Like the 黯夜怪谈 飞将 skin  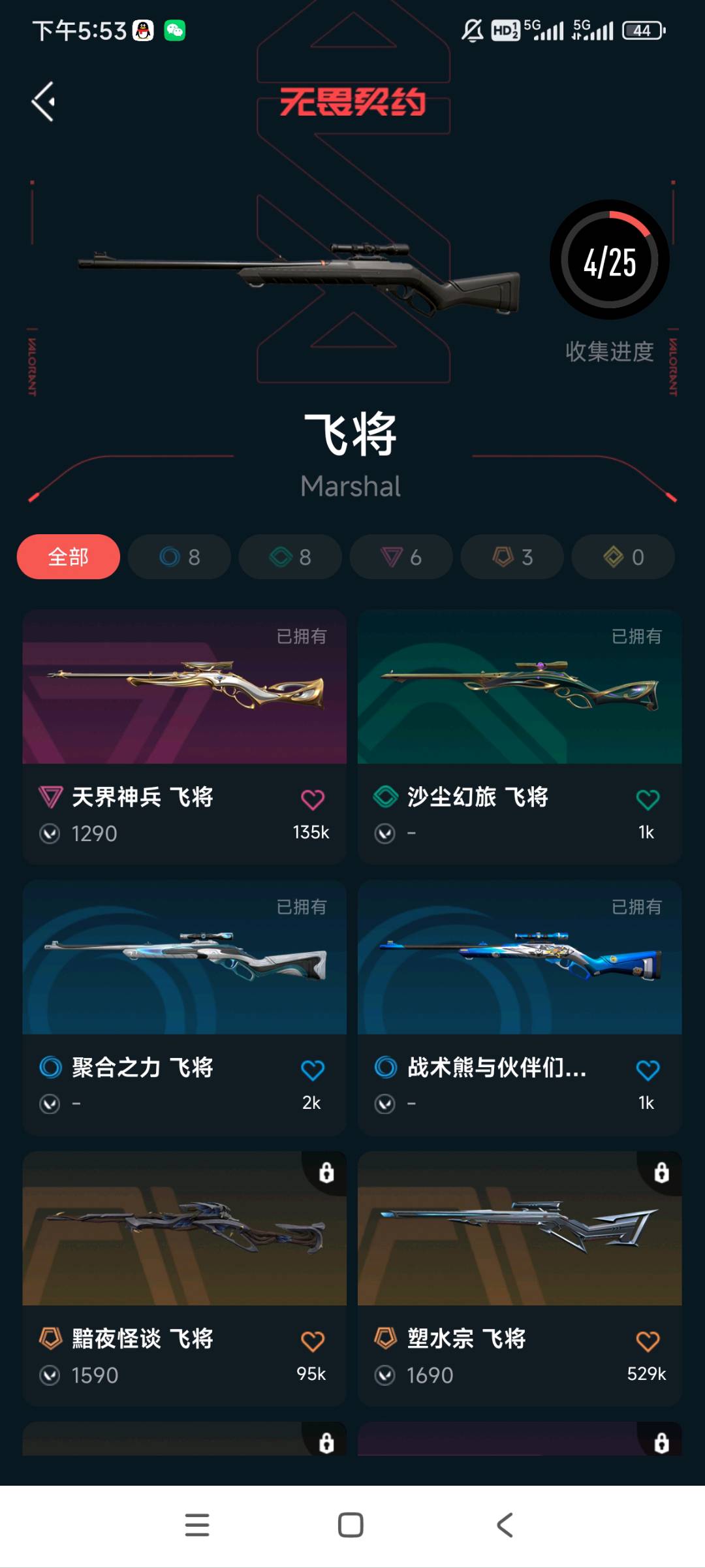313,1341
